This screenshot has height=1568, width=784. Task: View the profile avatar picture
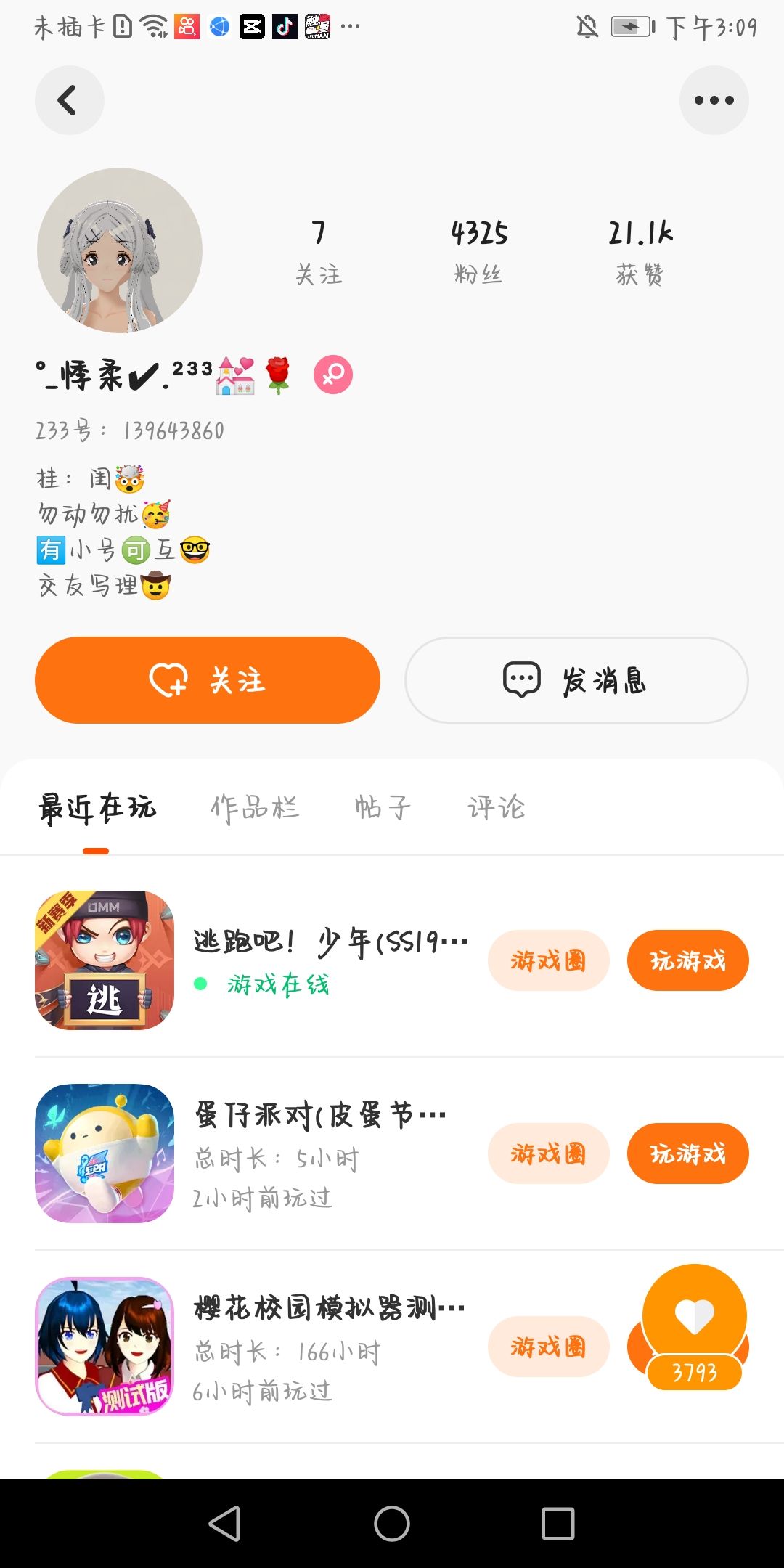click(120, 250)
